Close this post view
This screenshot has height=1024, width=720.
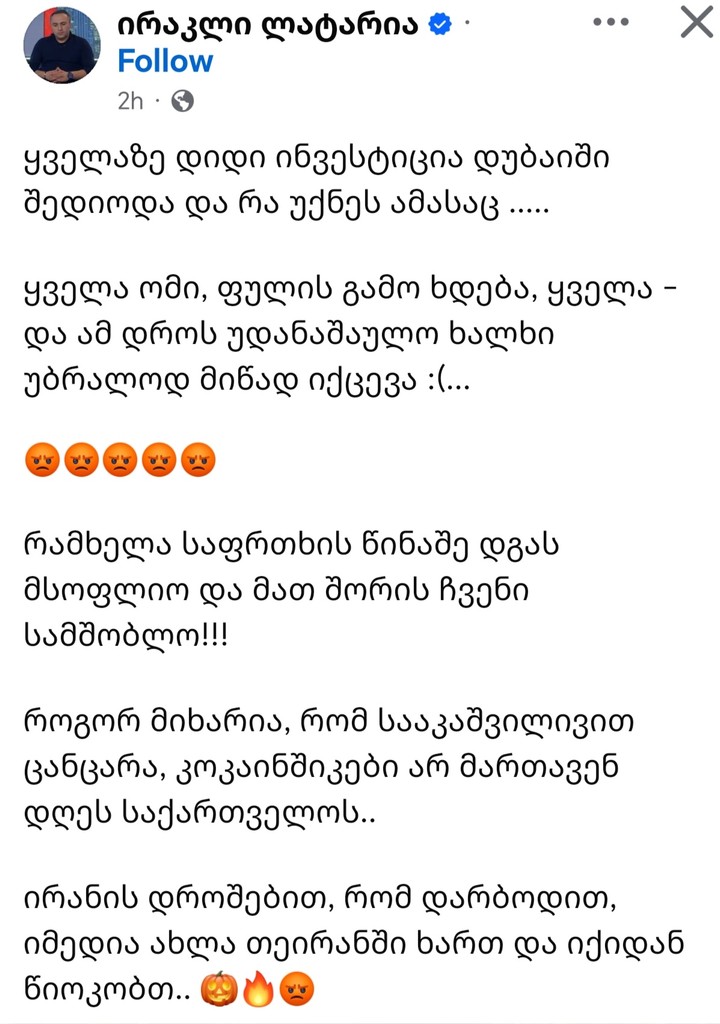point(696,22)
